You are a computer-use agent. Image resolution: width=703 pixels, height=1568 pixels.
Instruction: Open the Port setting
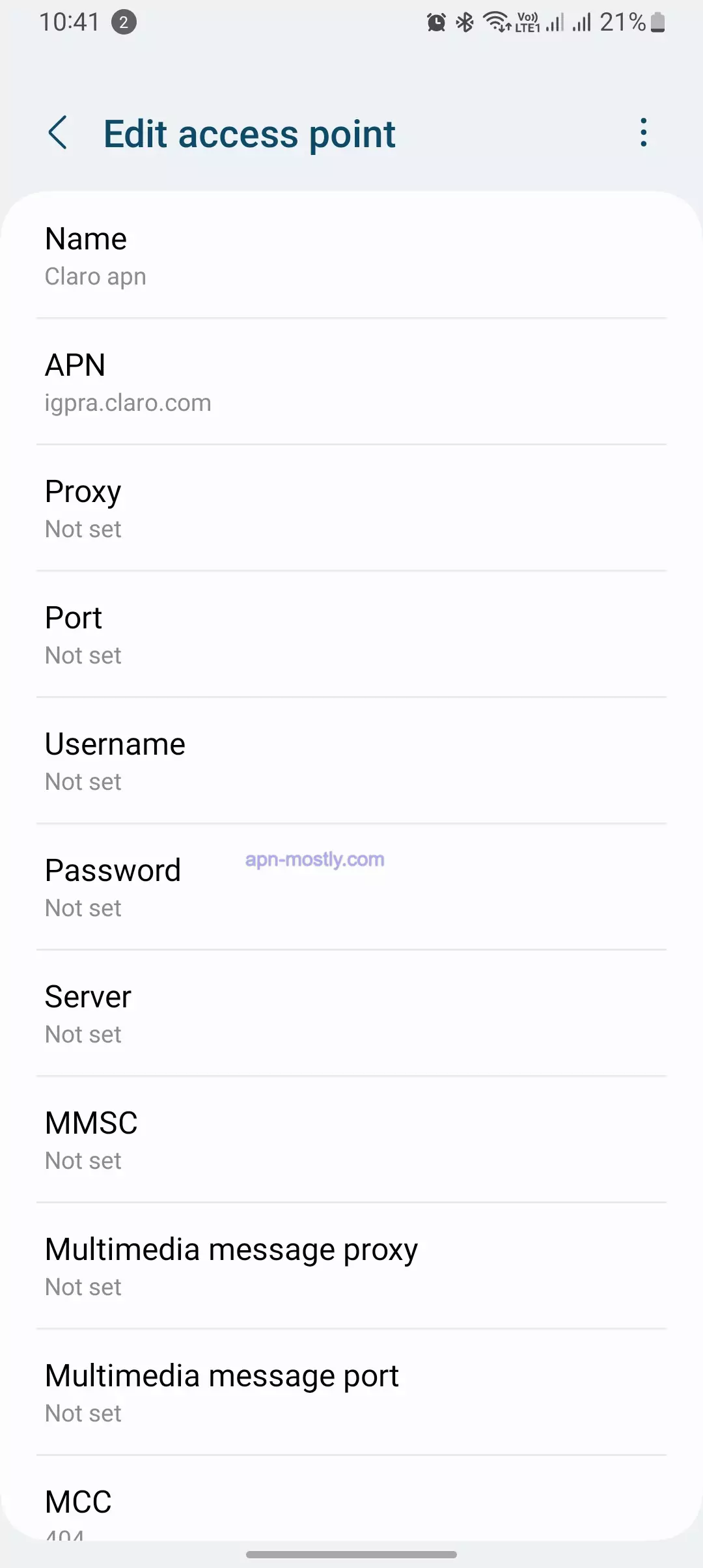point(351,635)
